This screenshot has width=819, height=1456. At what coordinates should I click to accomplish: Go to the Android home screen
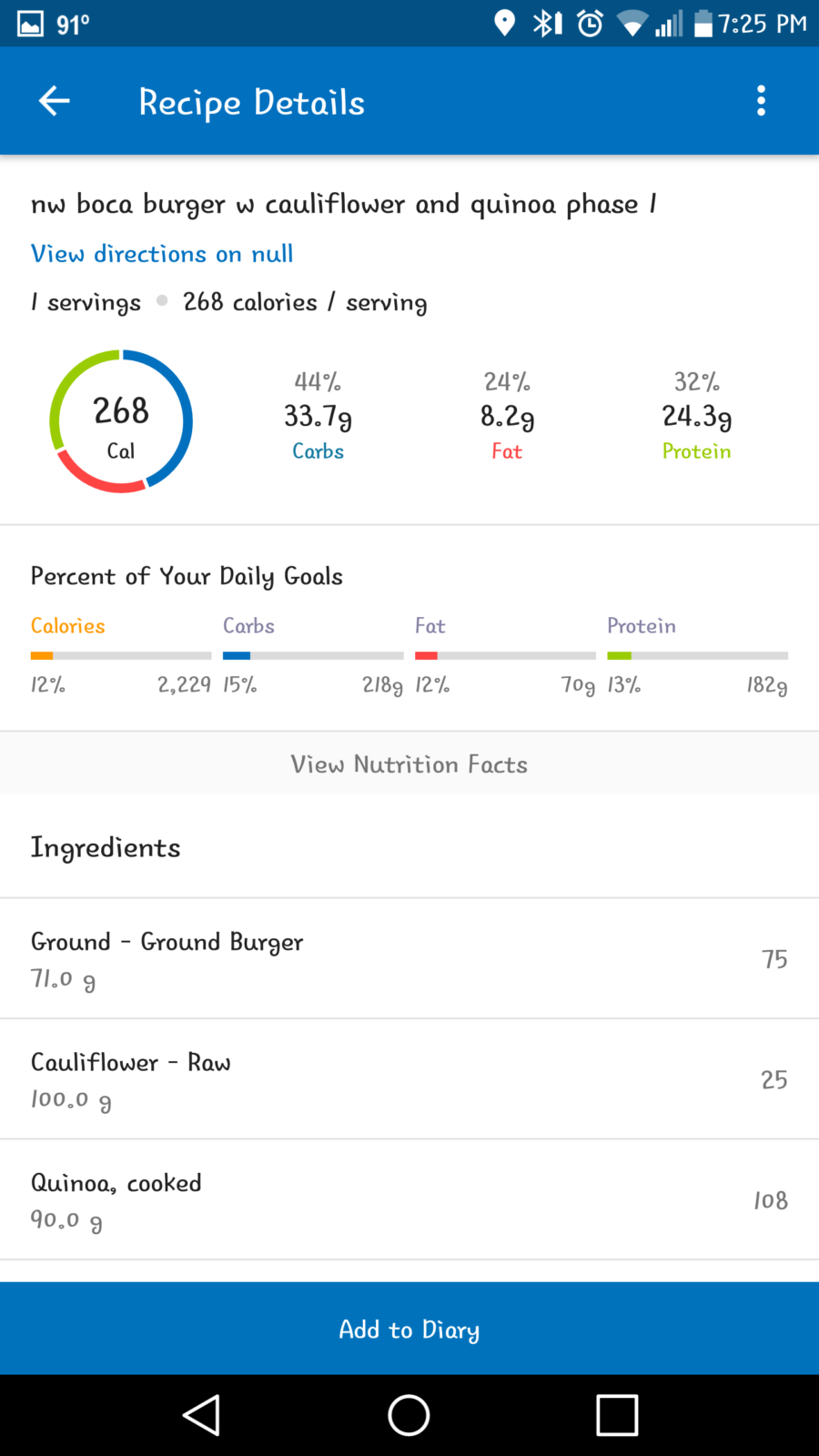409,1415
